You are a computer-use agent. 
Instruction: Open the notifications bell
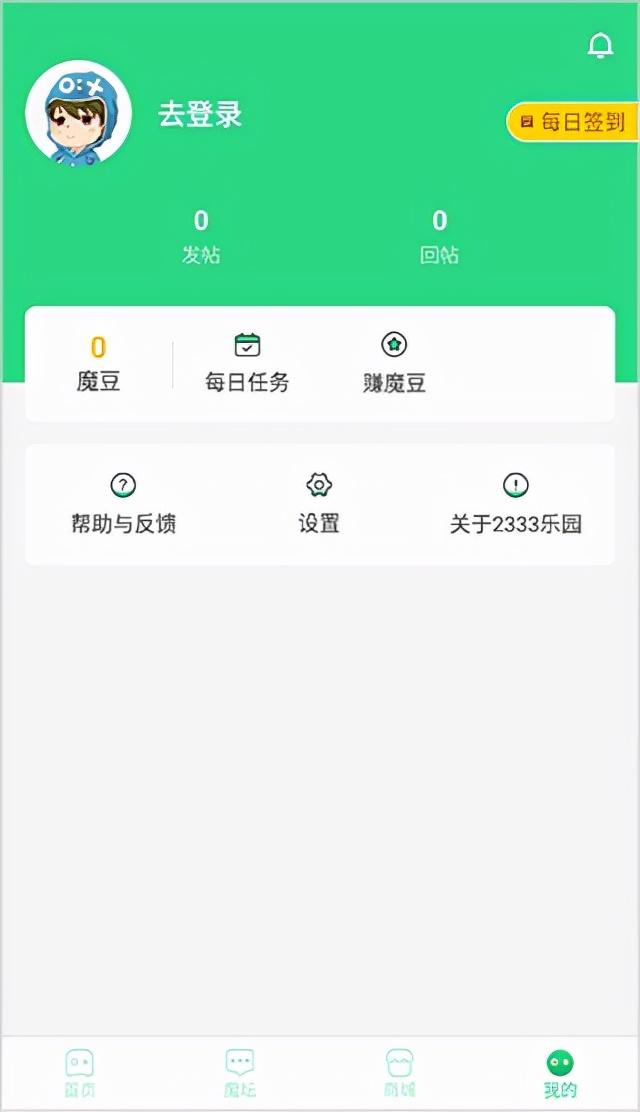pos(600,45)
